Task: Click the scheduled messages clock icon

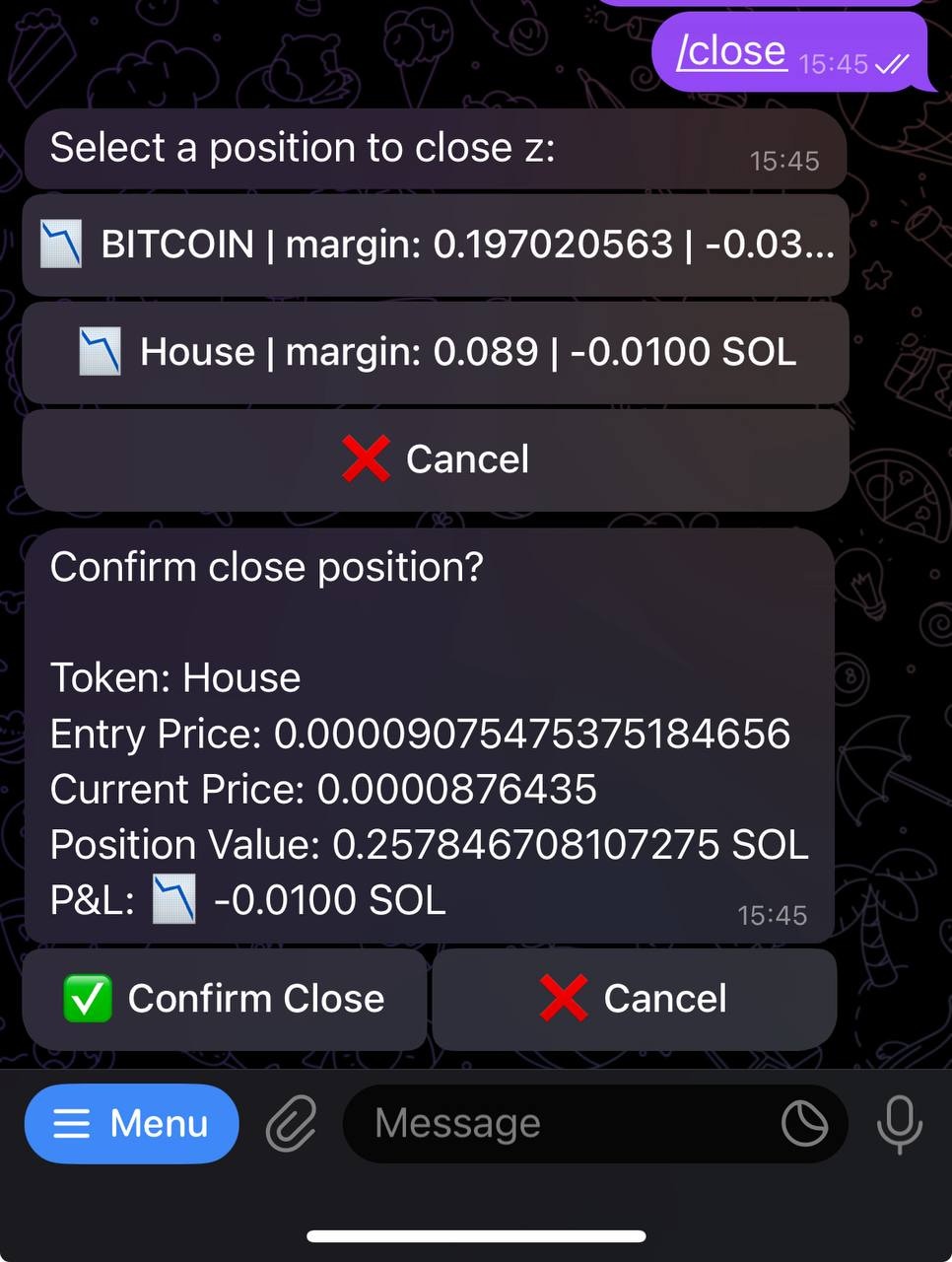Action: click(x=805, y=1123)
